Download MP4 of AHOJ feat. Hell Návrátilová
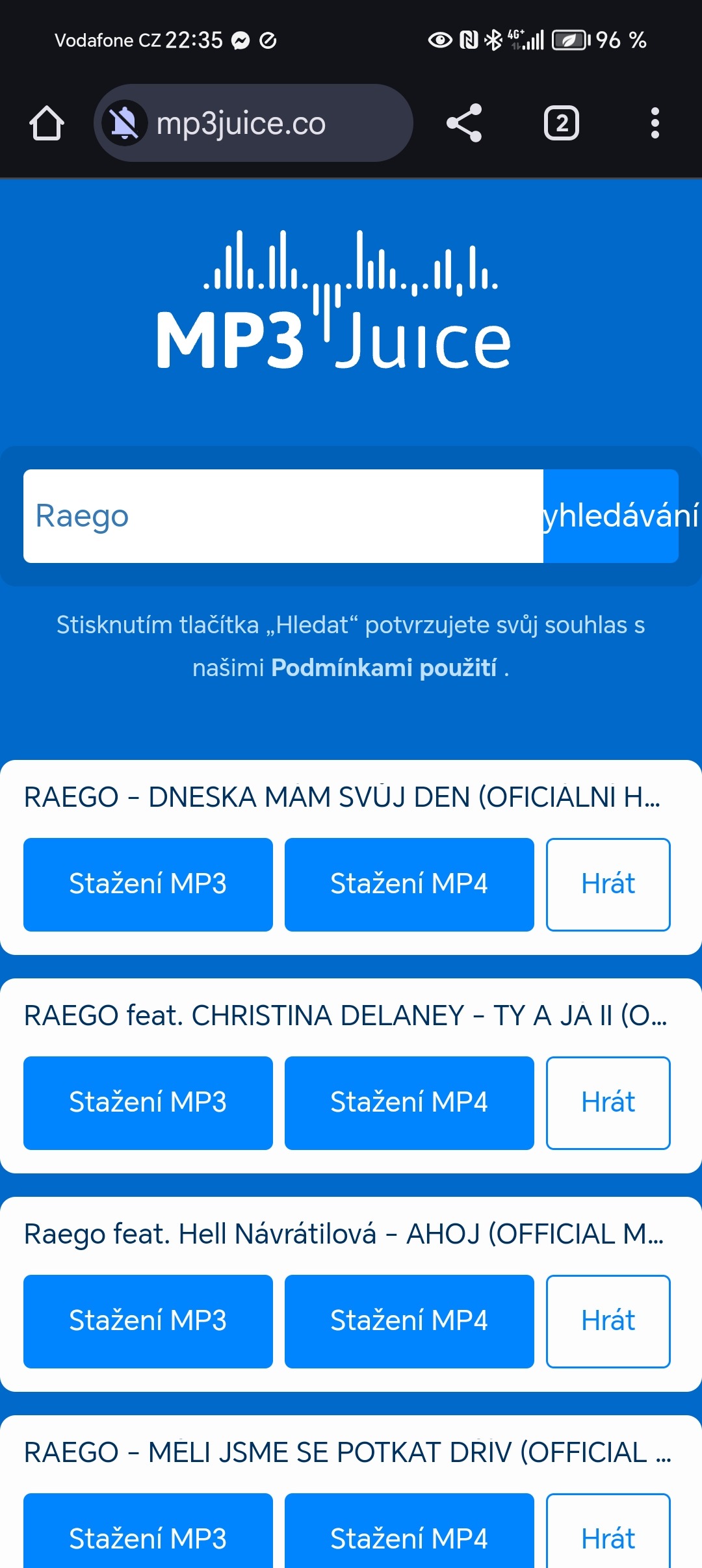 [x=409, y=1321]
